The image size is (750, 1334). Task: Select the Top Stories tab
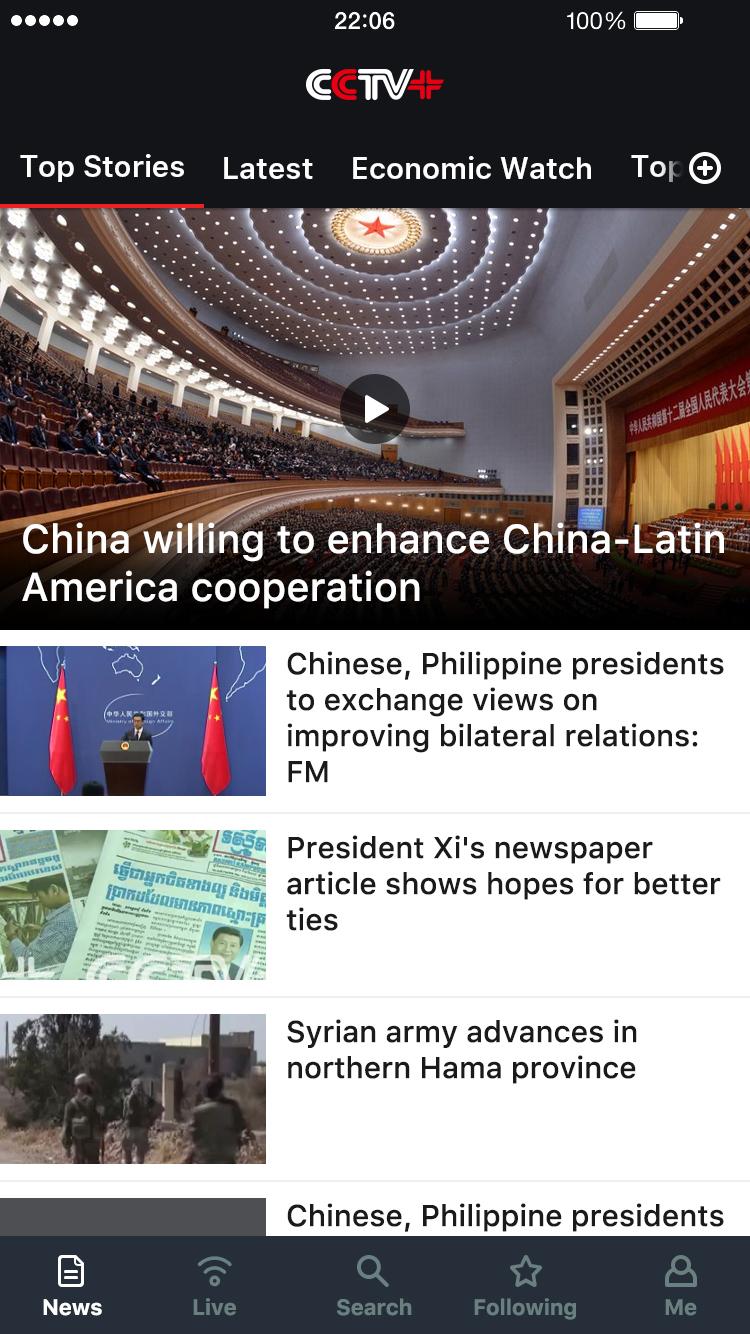pyautogui.click(x=101, y=167)
